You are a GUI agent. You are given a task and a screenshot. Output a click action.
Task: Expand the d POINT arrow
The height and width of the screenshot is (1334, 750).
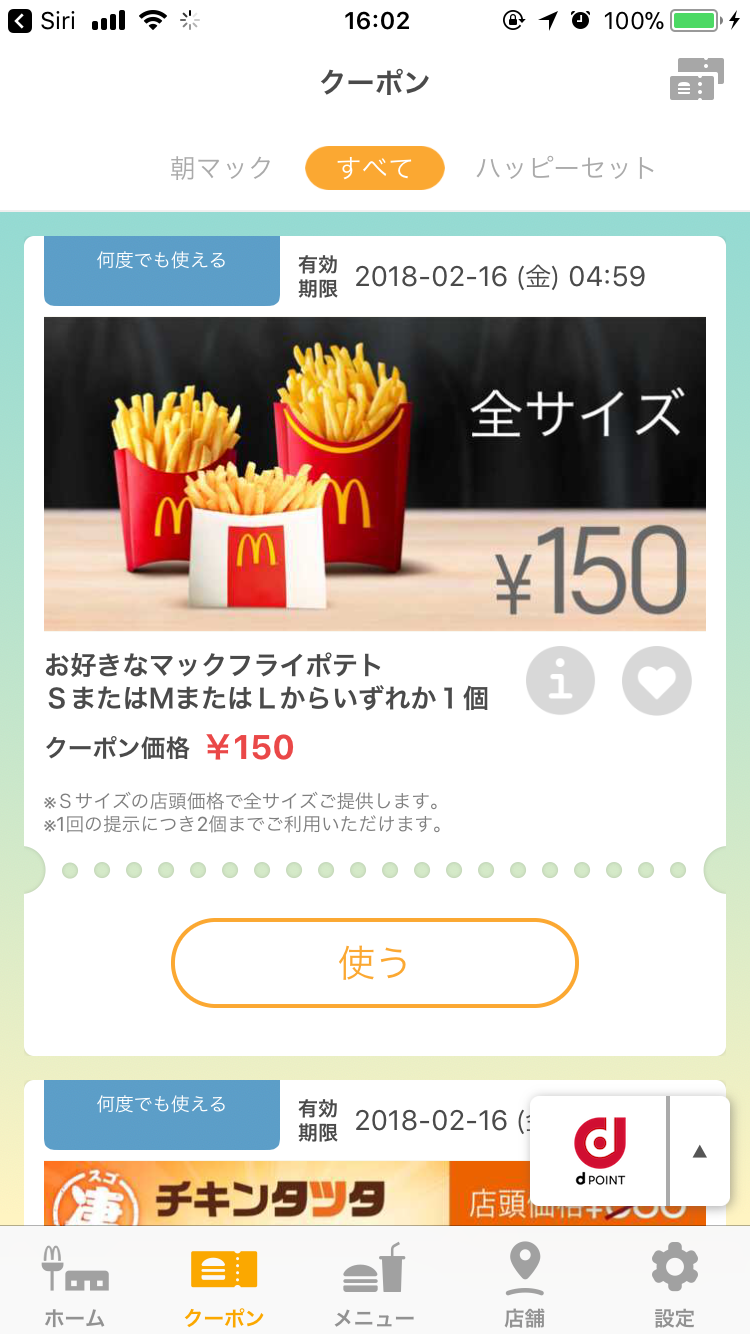tap(700, 1151)
